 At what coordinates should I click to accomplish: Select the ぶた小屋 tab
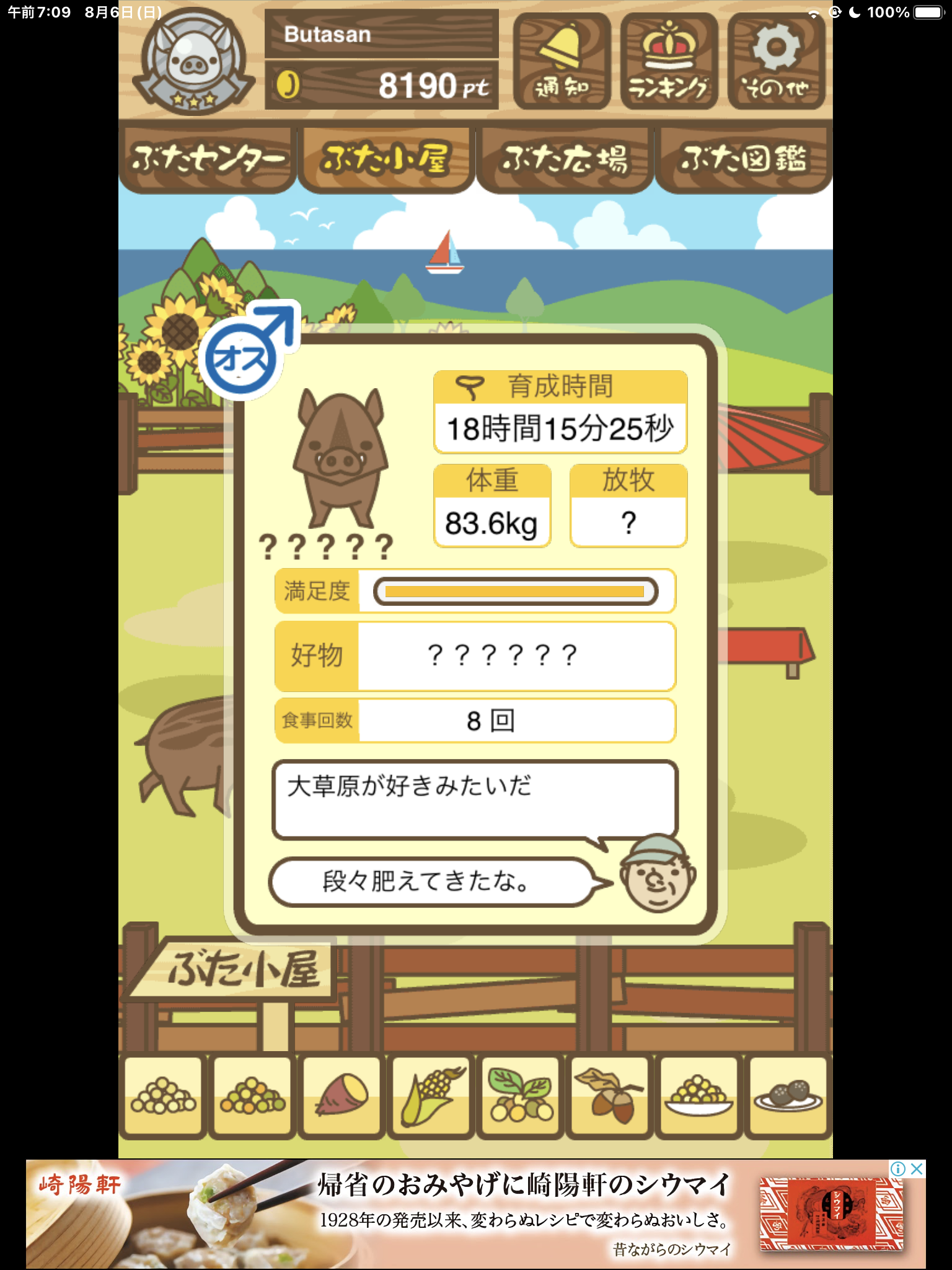386,159
